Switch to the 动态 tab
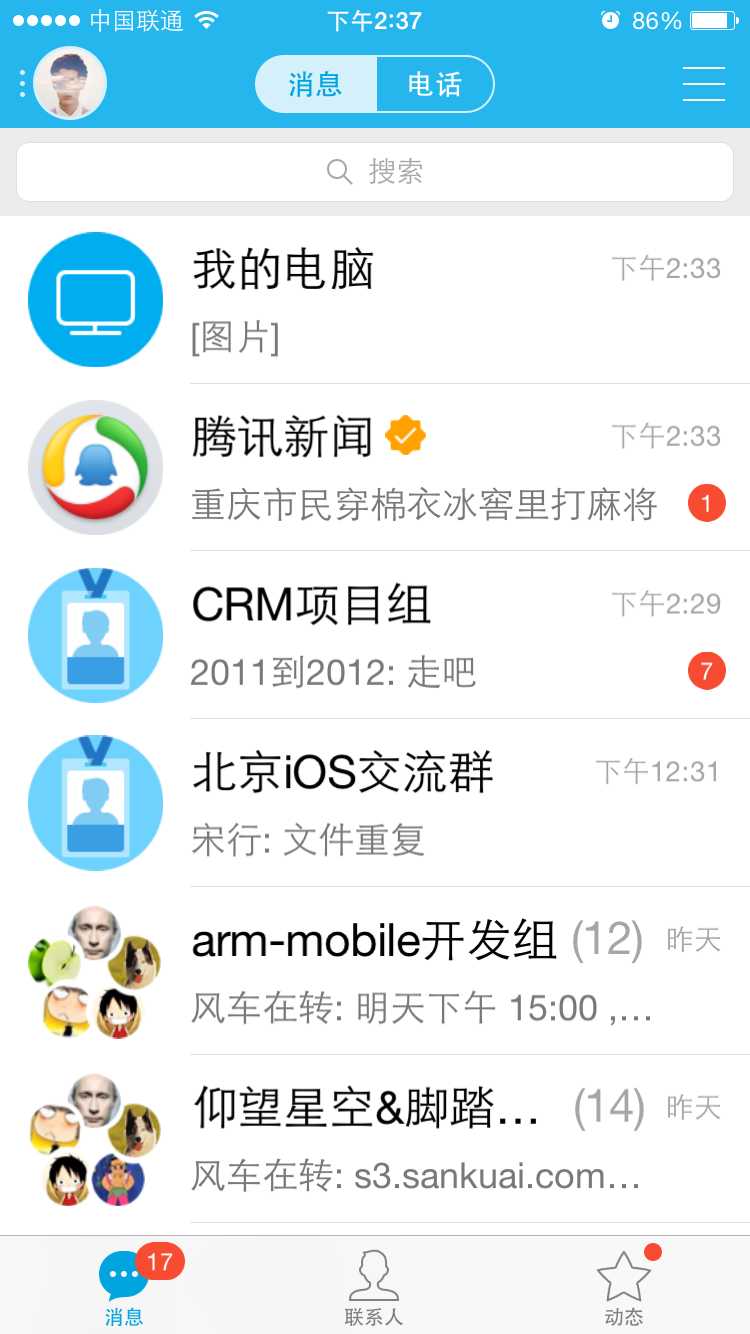This screenshot has height=1334, width=750. point(624,1287)
